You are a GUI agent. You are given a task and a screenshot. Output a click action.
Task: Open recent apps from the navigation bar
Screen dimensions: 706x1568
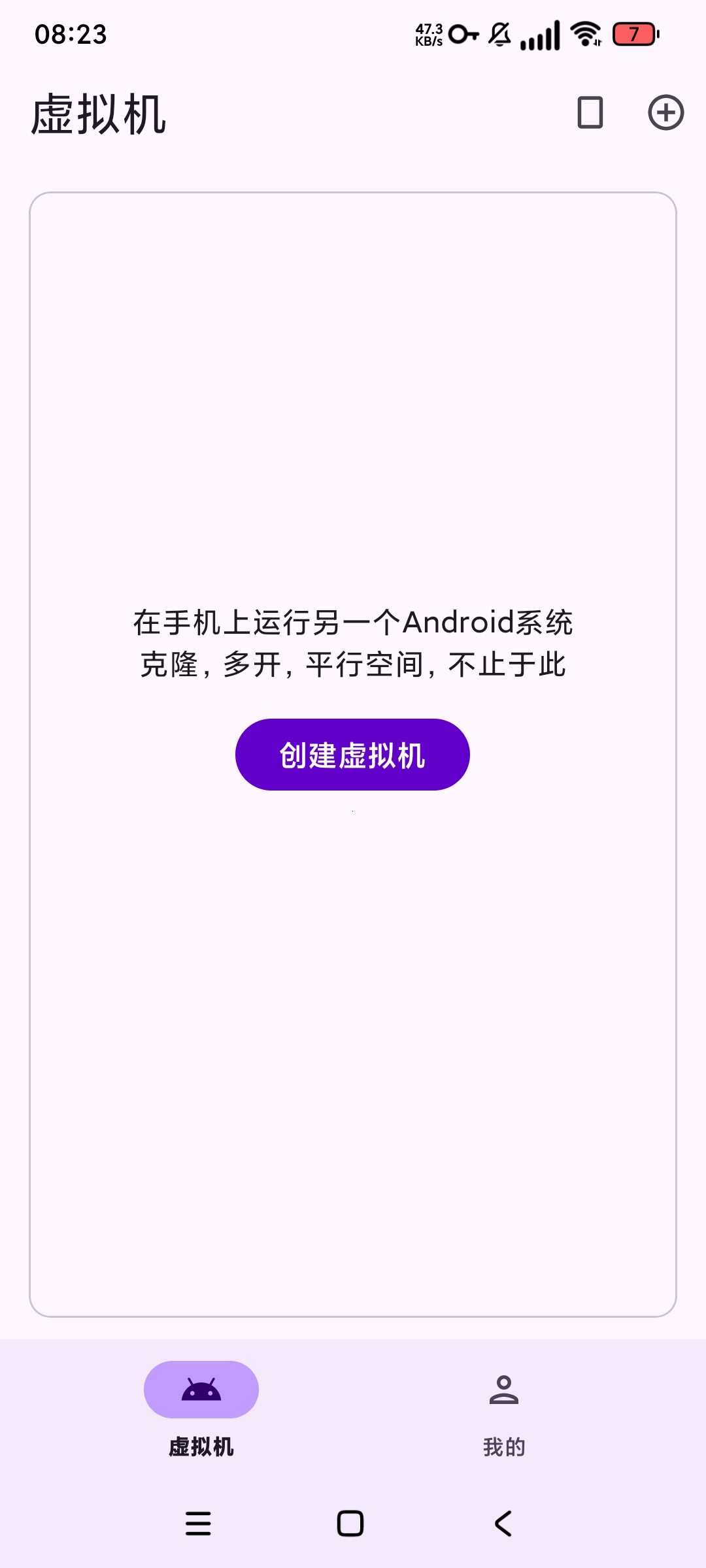[198, 1524]
